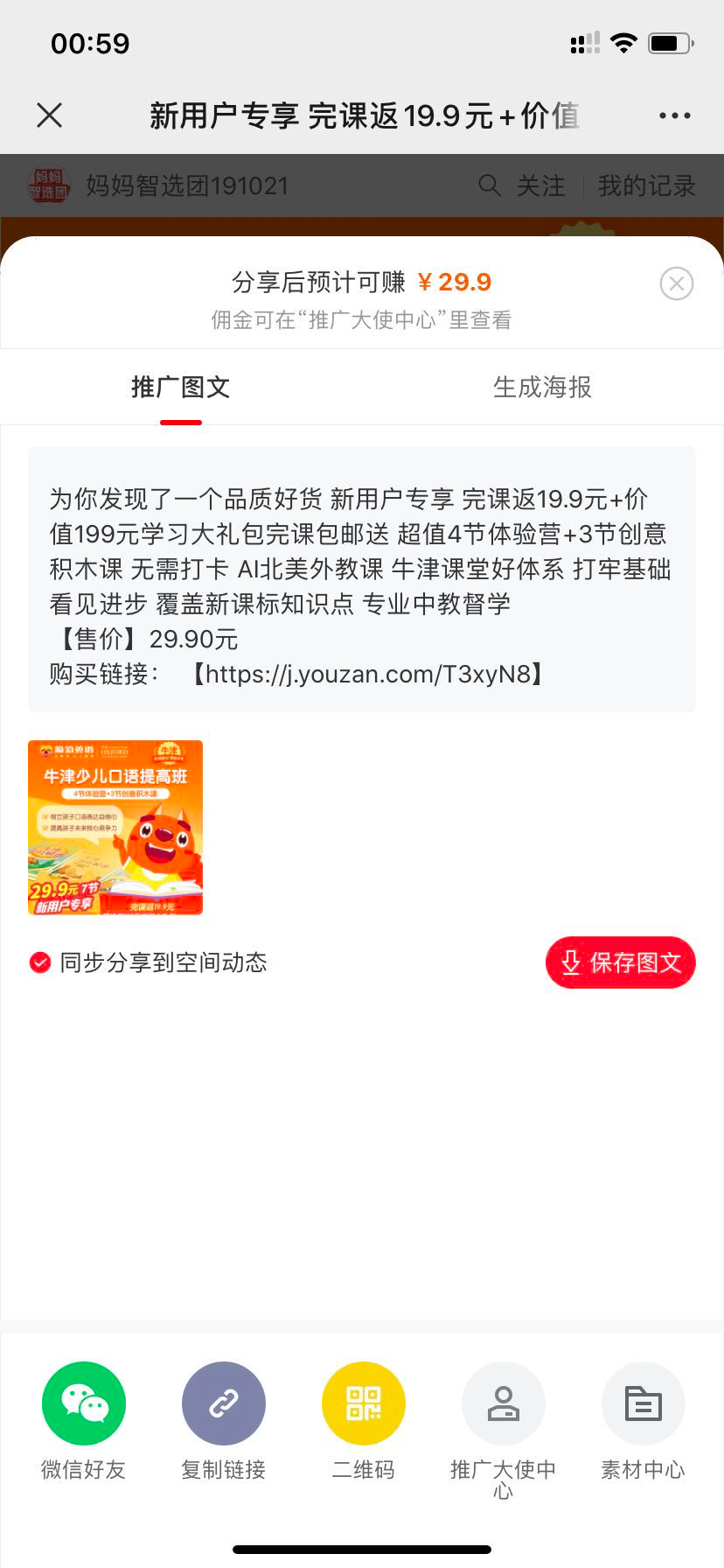Tap the copy link icon
The height and width of the screenshot is (1568, 724).
click(224, 1403)
